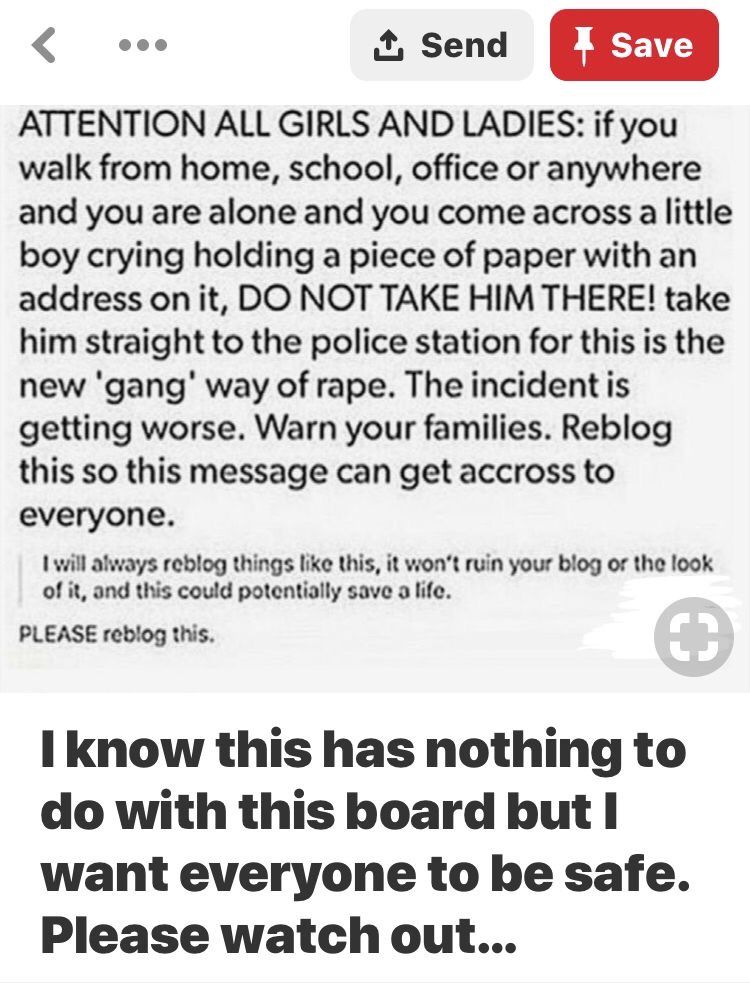Screen dimensions: 750x990
Task: Save this pin
Action: (x=634, y=46)
